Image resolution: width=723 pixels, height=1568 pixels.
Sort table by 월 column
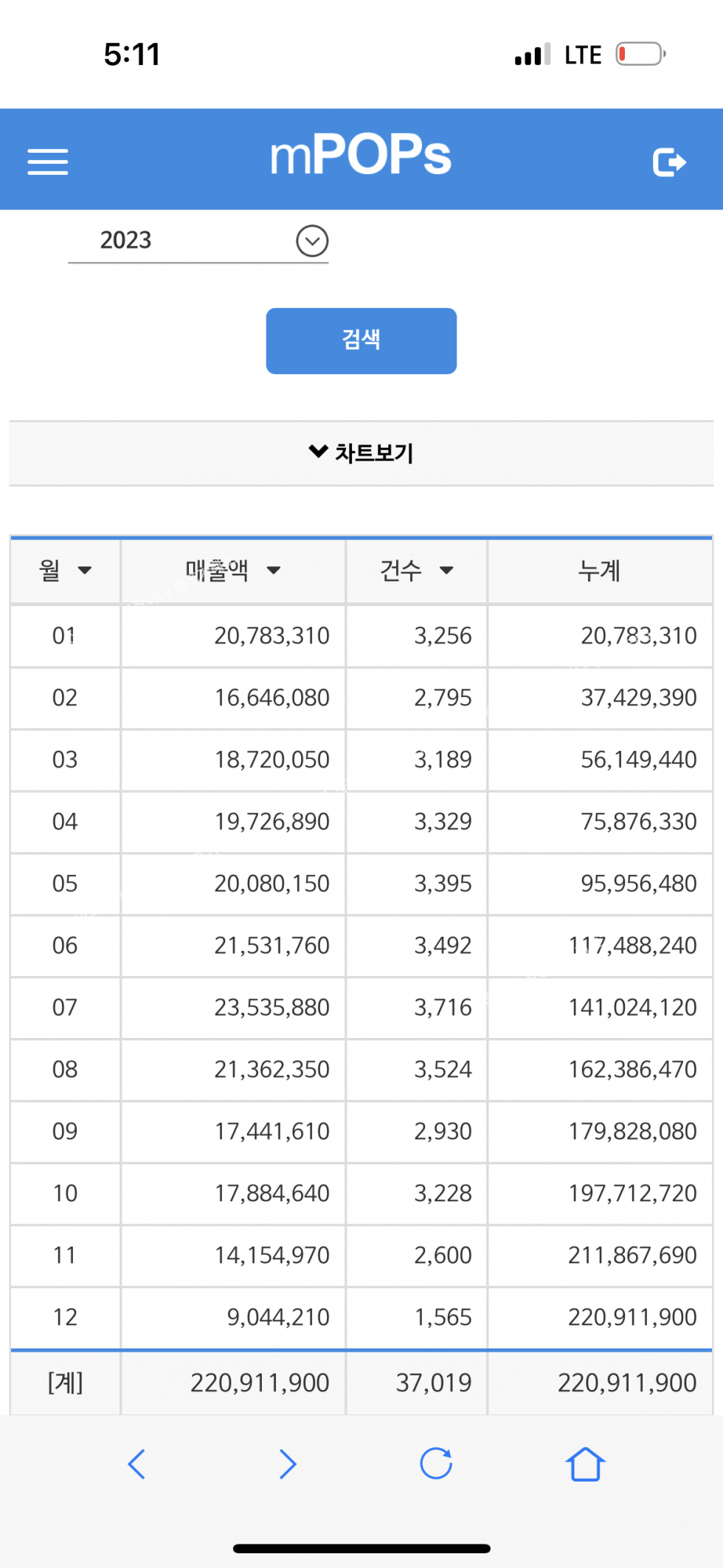click(x=66, y=570)
